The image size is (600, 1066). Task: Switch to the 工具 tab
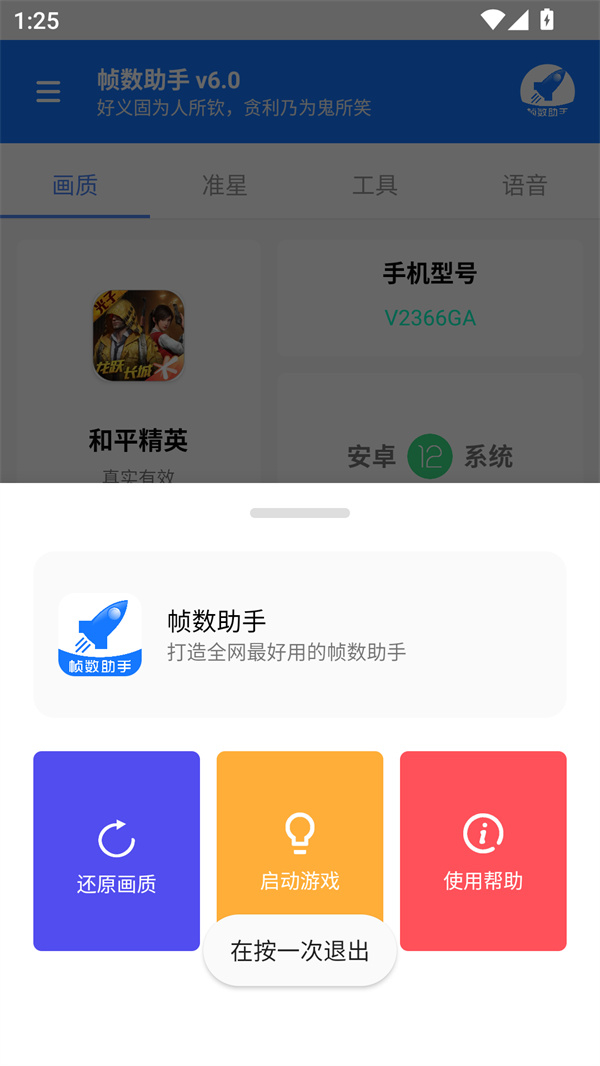pyautogui.click(x=375, y=185)
